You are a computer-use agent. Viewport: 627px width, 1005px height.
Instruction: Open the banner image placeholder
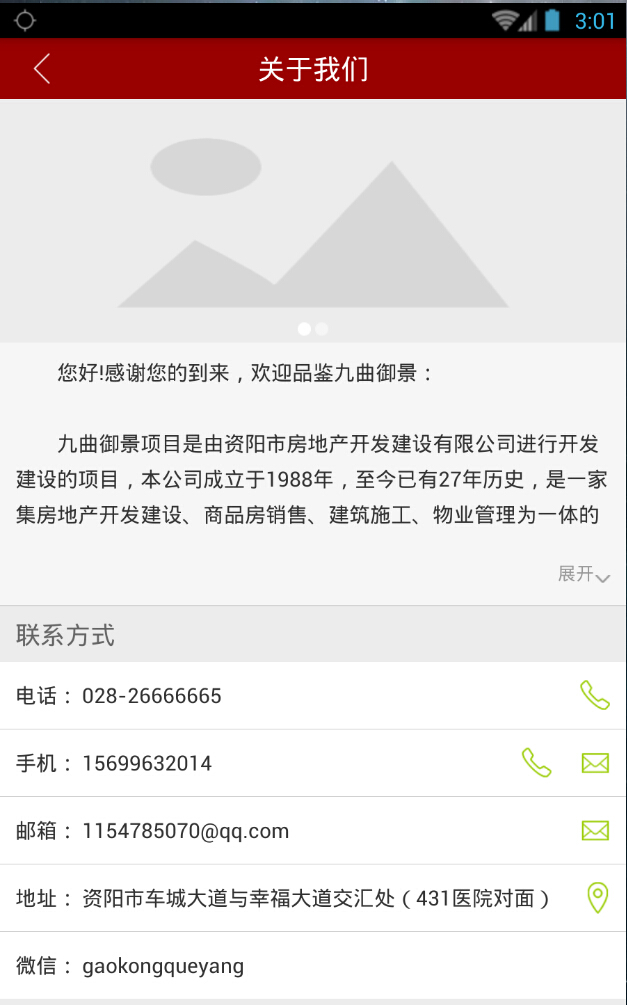click(313, 220)
